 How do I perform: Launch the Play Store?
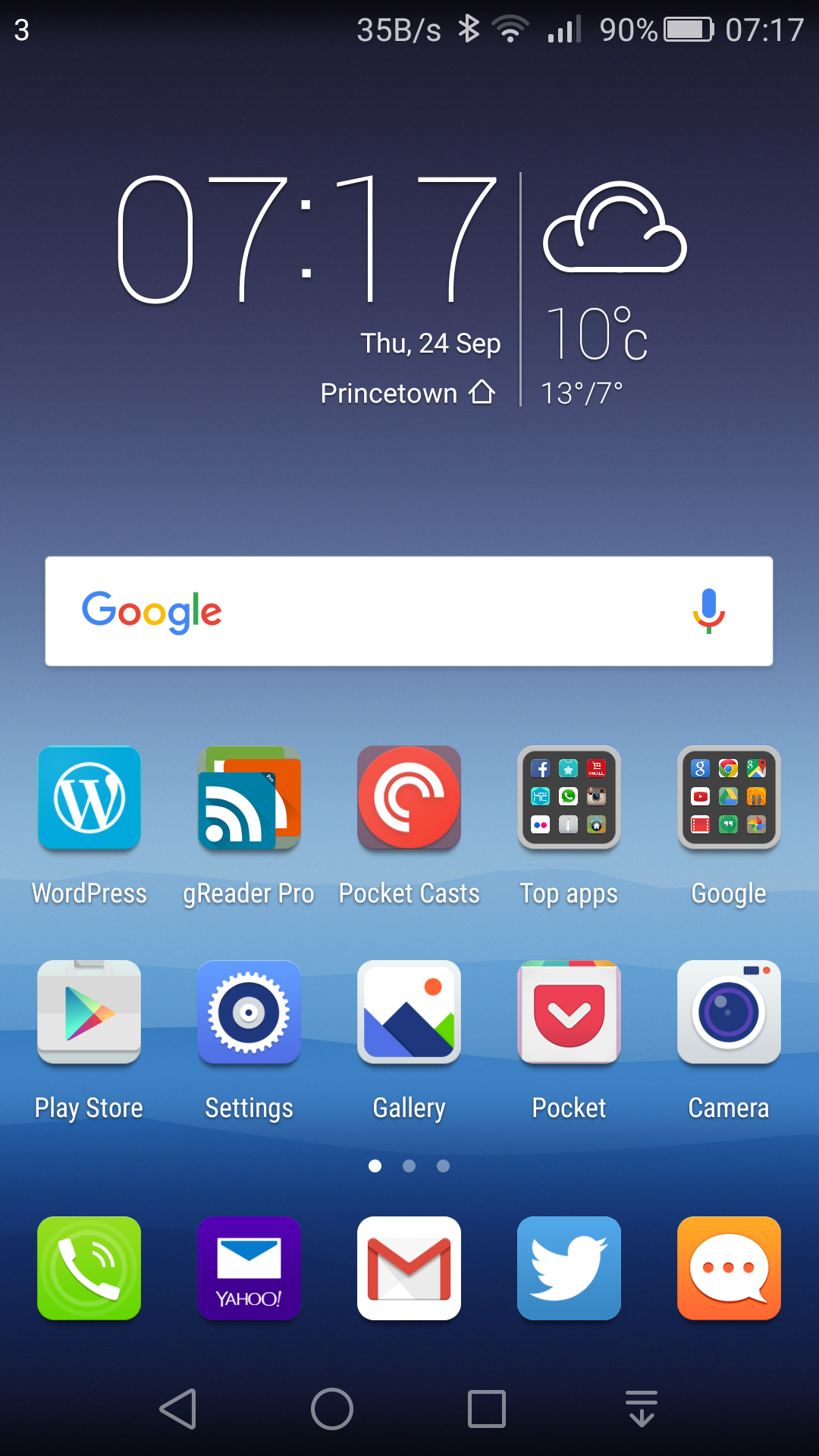click(x=89, y=1012)
